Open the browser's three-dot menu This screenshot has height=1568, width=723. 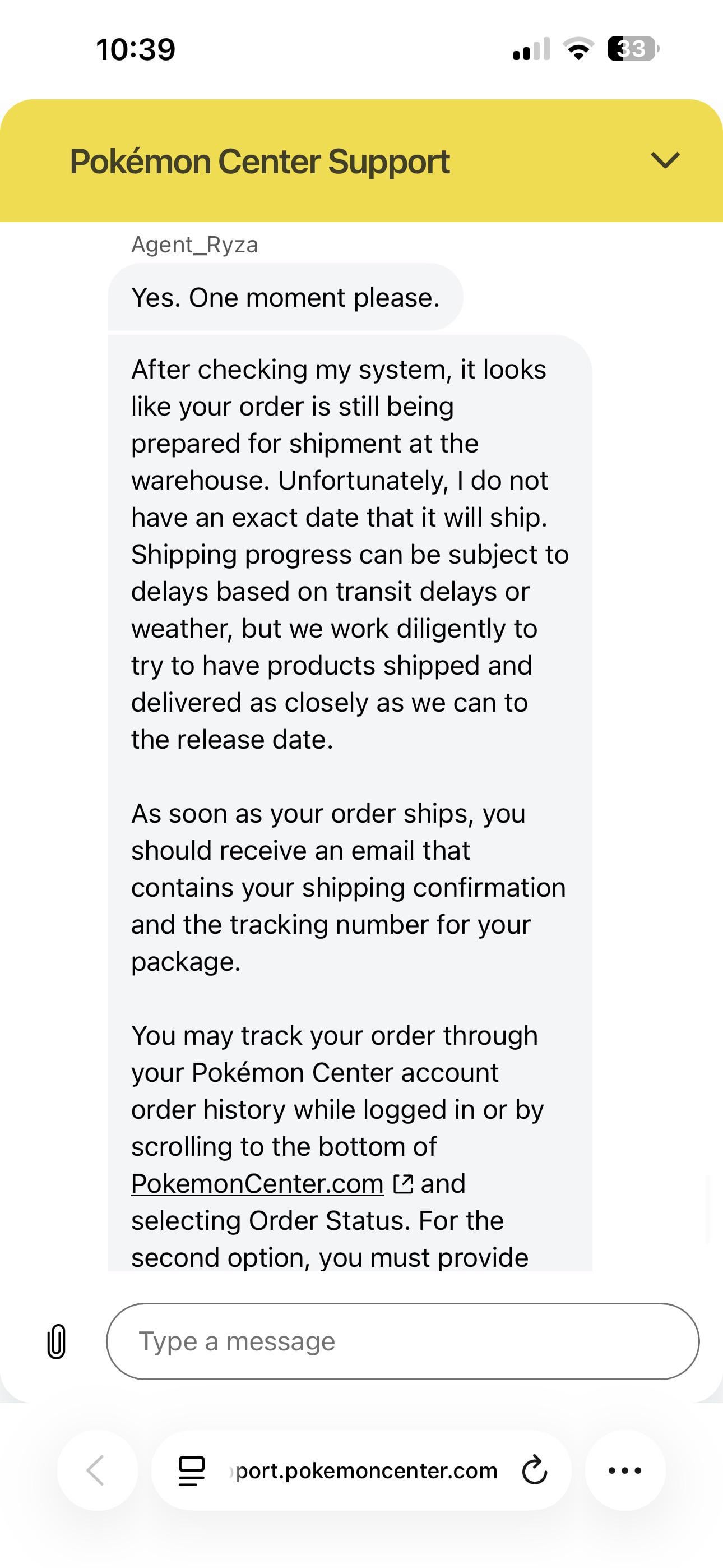(624, 1470)
